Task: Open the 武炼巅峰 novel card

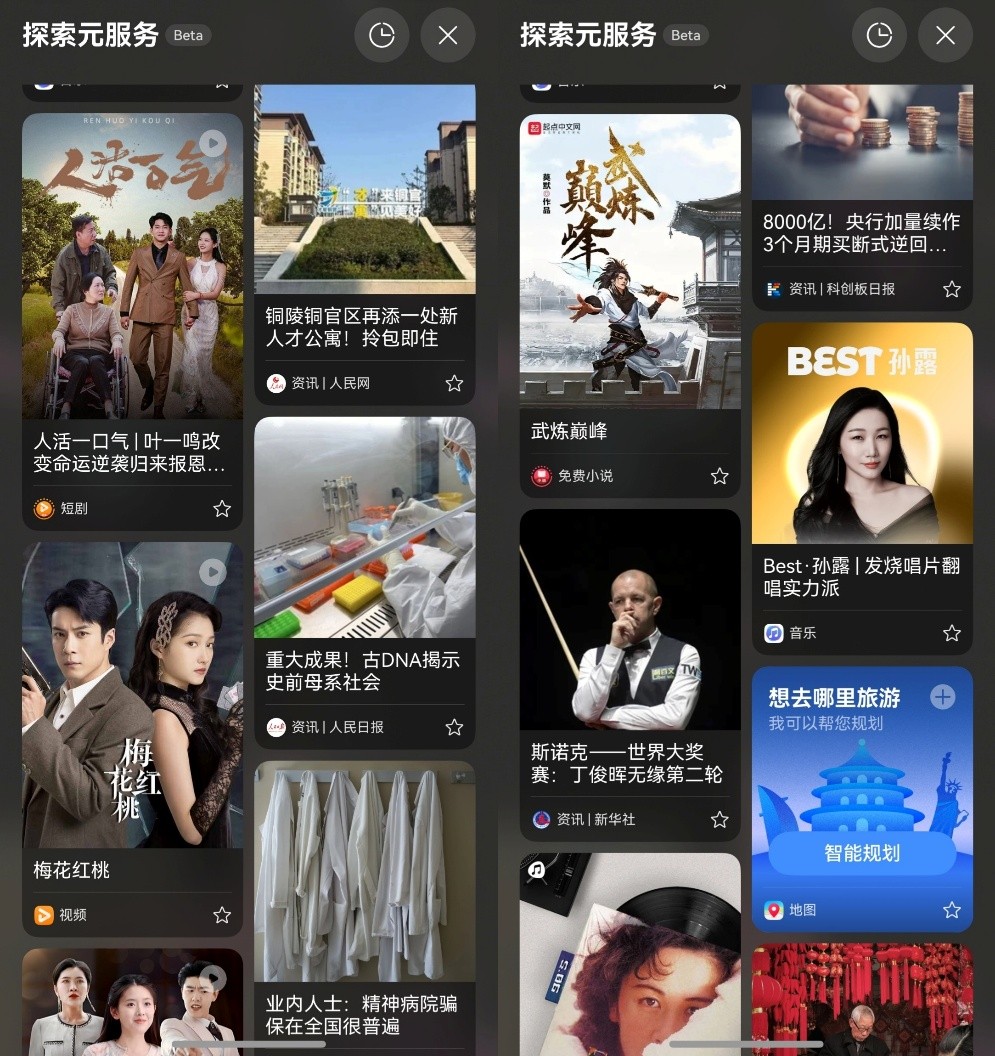Action: tap(630, 290)
